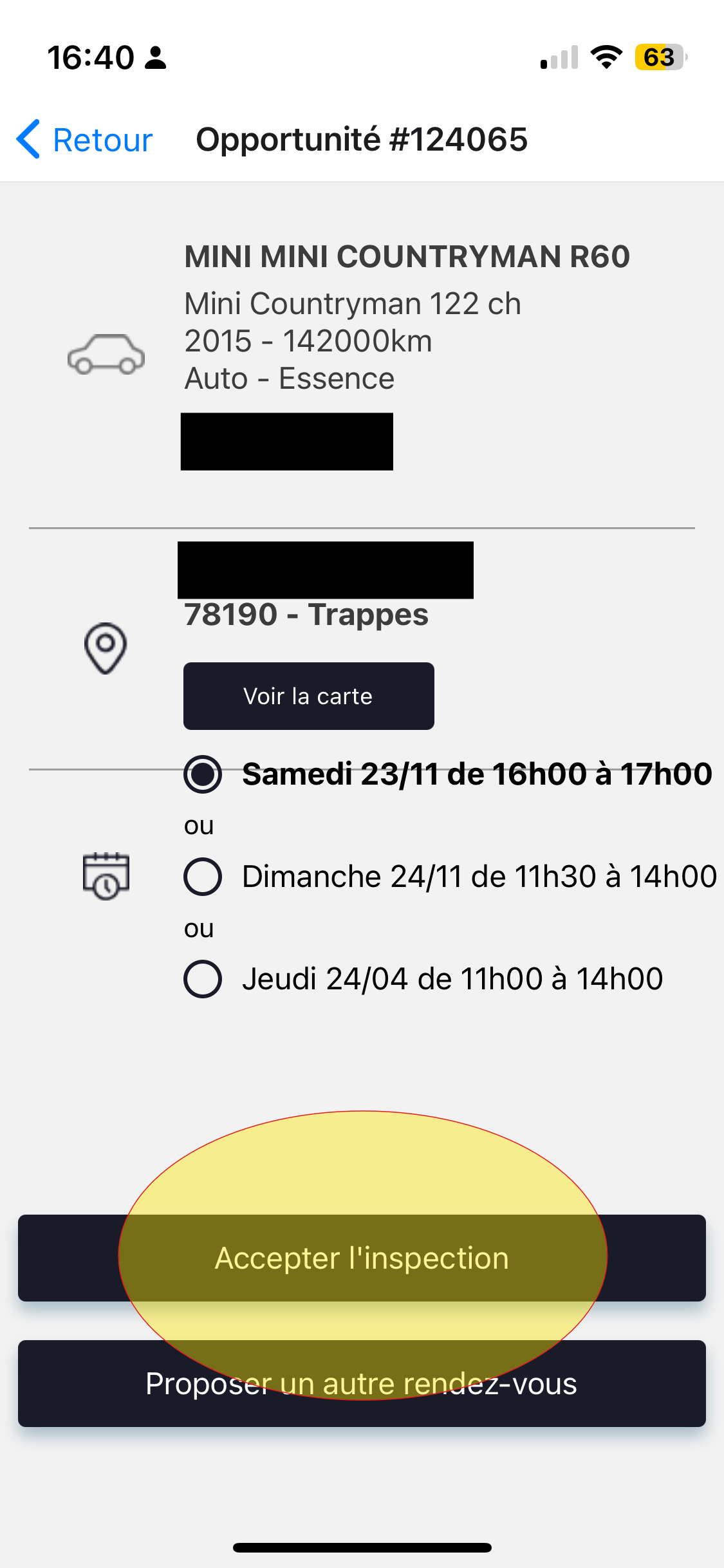Open the map with Voir la carte
Image resolution: width=724 pixels, height=1568 pixels.
(309, 696)
